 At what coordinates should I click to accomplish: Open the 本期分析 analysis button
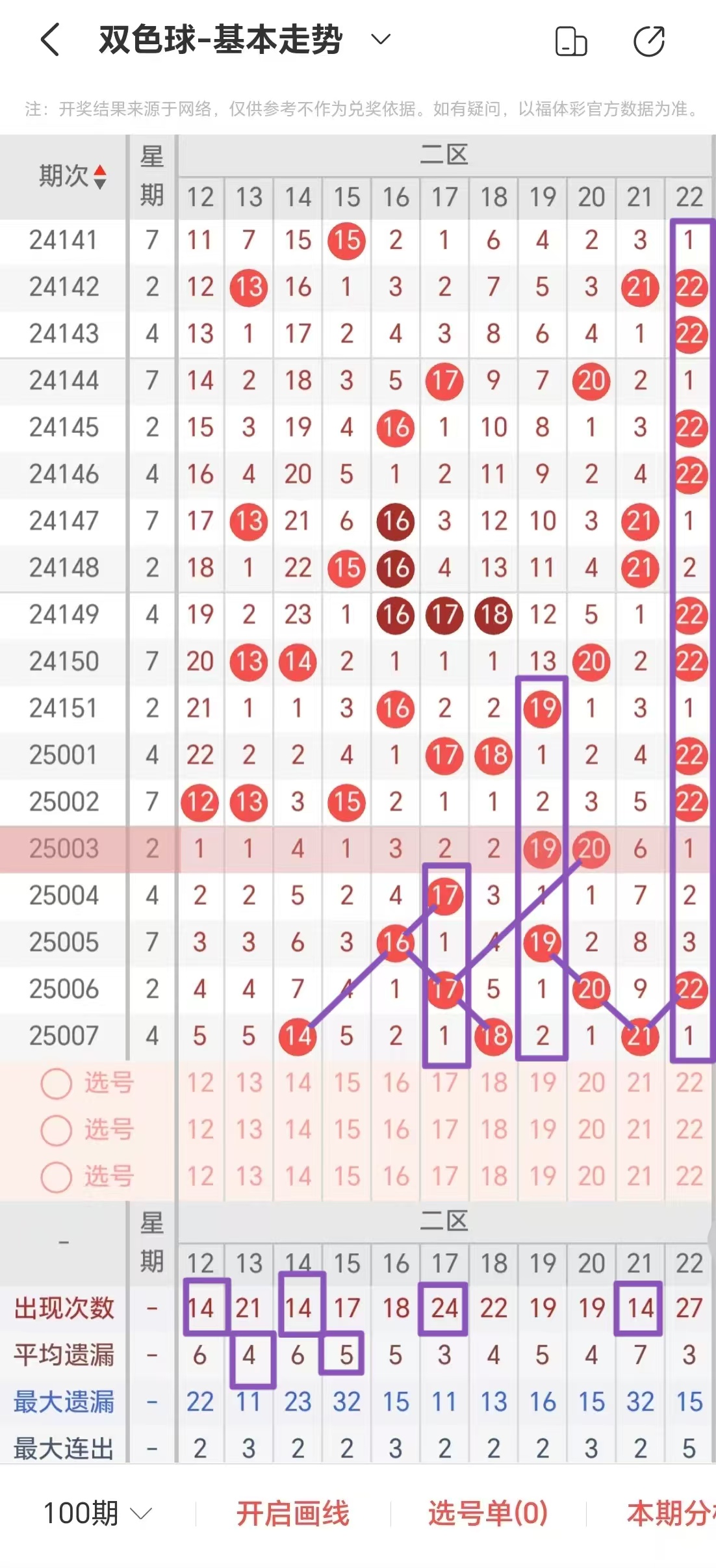[x=671, y=1513]
